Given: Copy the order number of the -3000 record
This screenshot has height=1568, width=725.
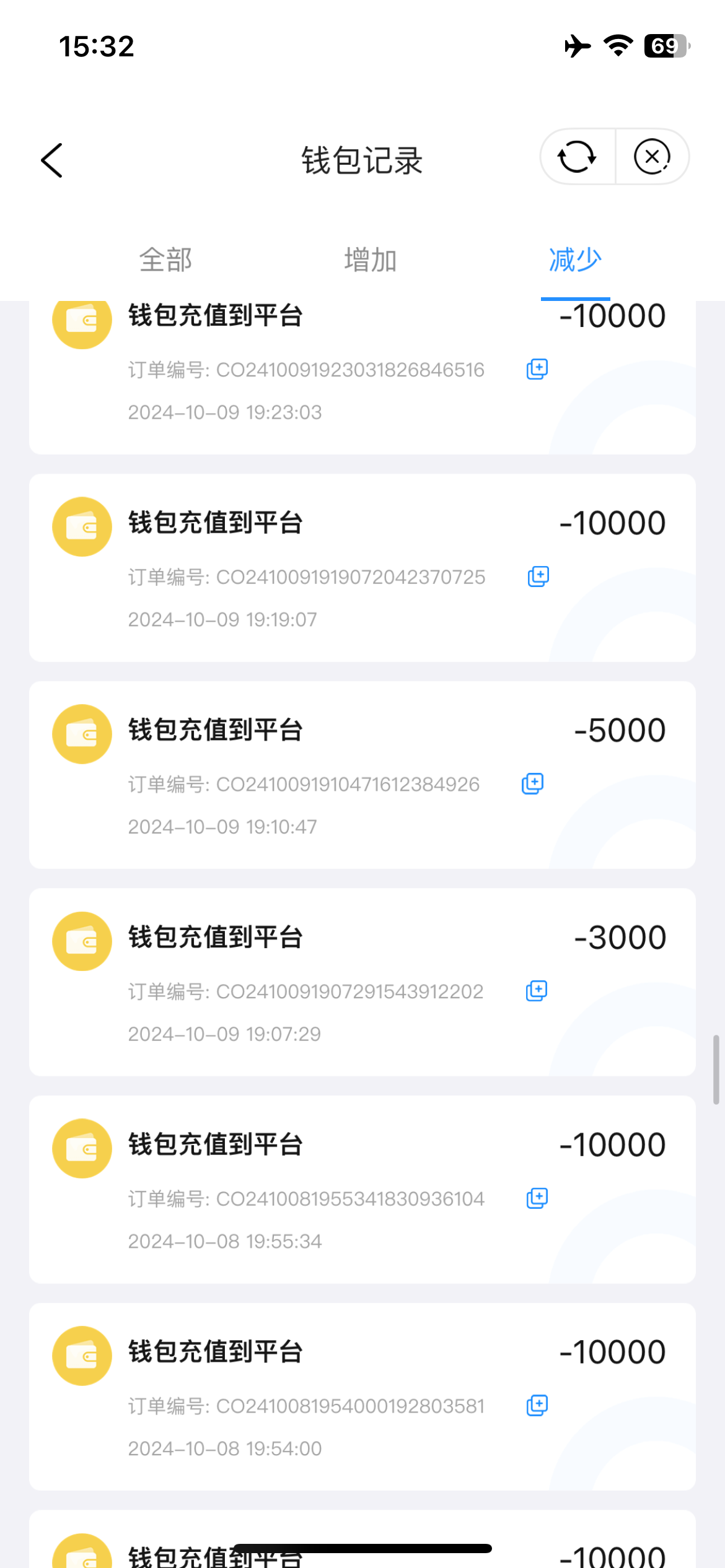Looking at the screenshot, I should [x=537, y=991].
